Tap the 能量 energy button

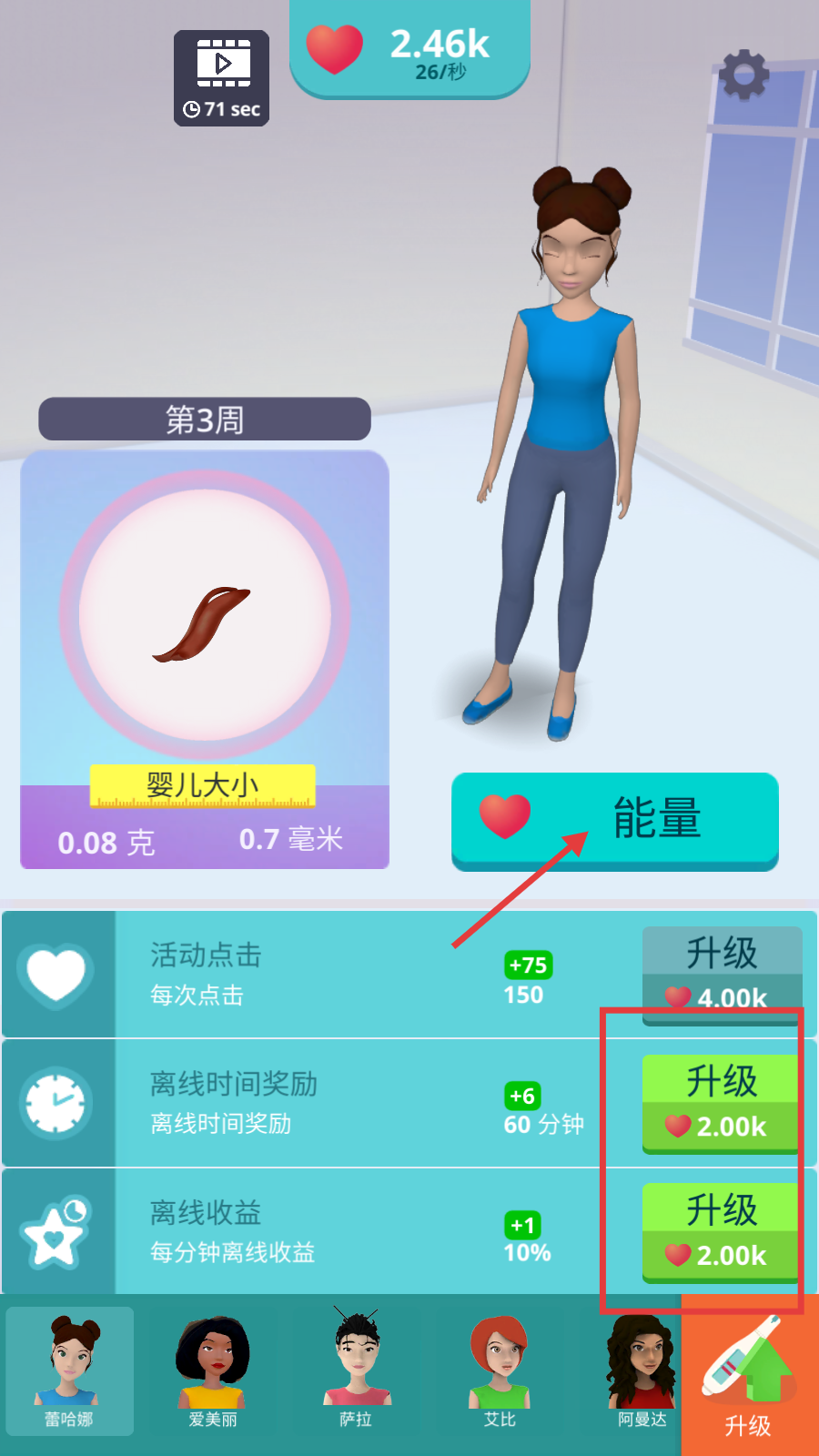(x=615, y=820)
